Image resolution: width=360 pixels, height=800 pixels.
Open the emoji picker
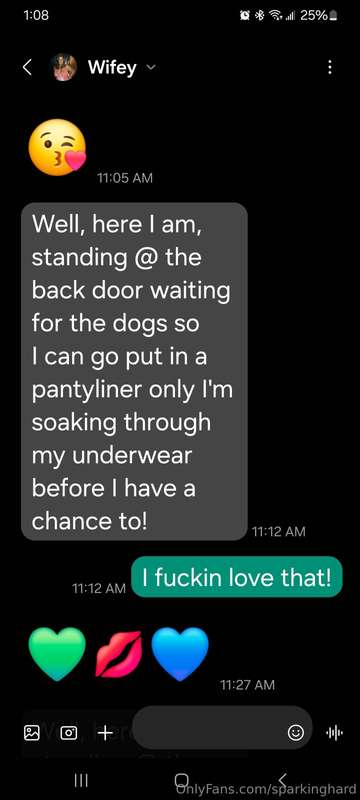point(296,733)
